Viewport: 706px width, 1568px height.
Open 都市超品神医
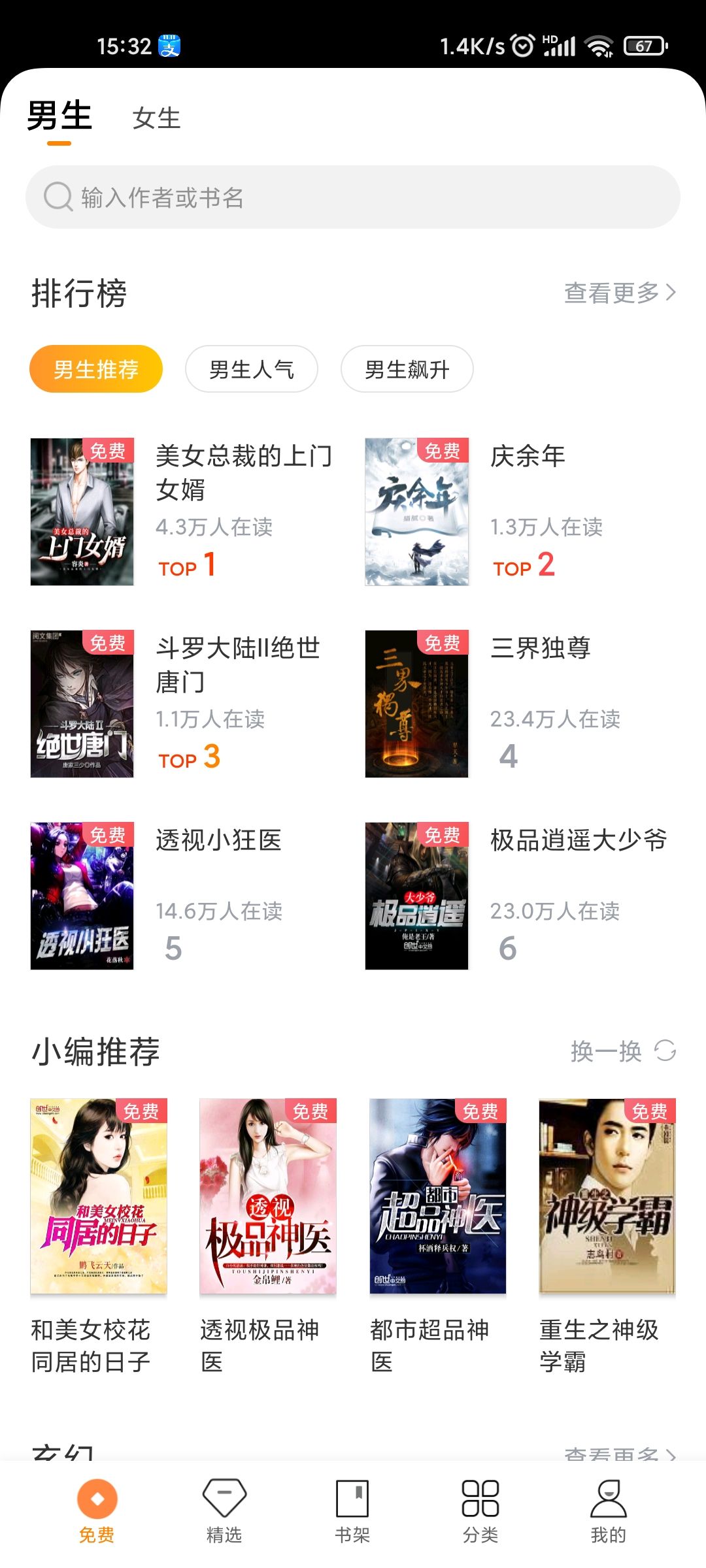click(437, 1196)
